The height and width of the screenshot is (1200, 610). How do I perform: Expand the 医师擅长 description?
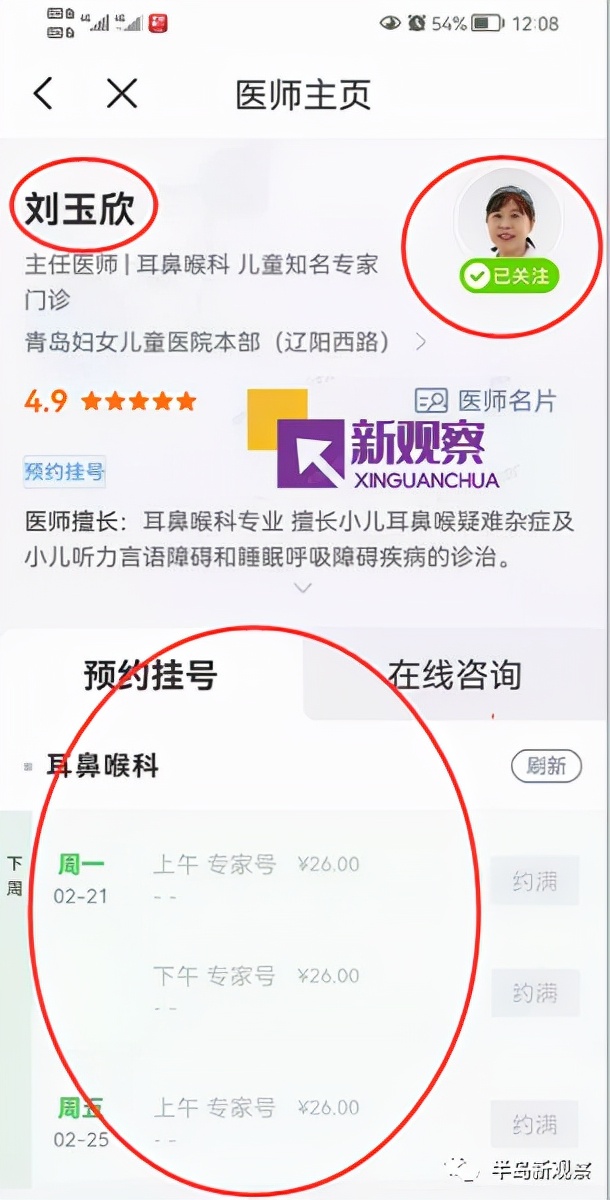tap(303, 588)
